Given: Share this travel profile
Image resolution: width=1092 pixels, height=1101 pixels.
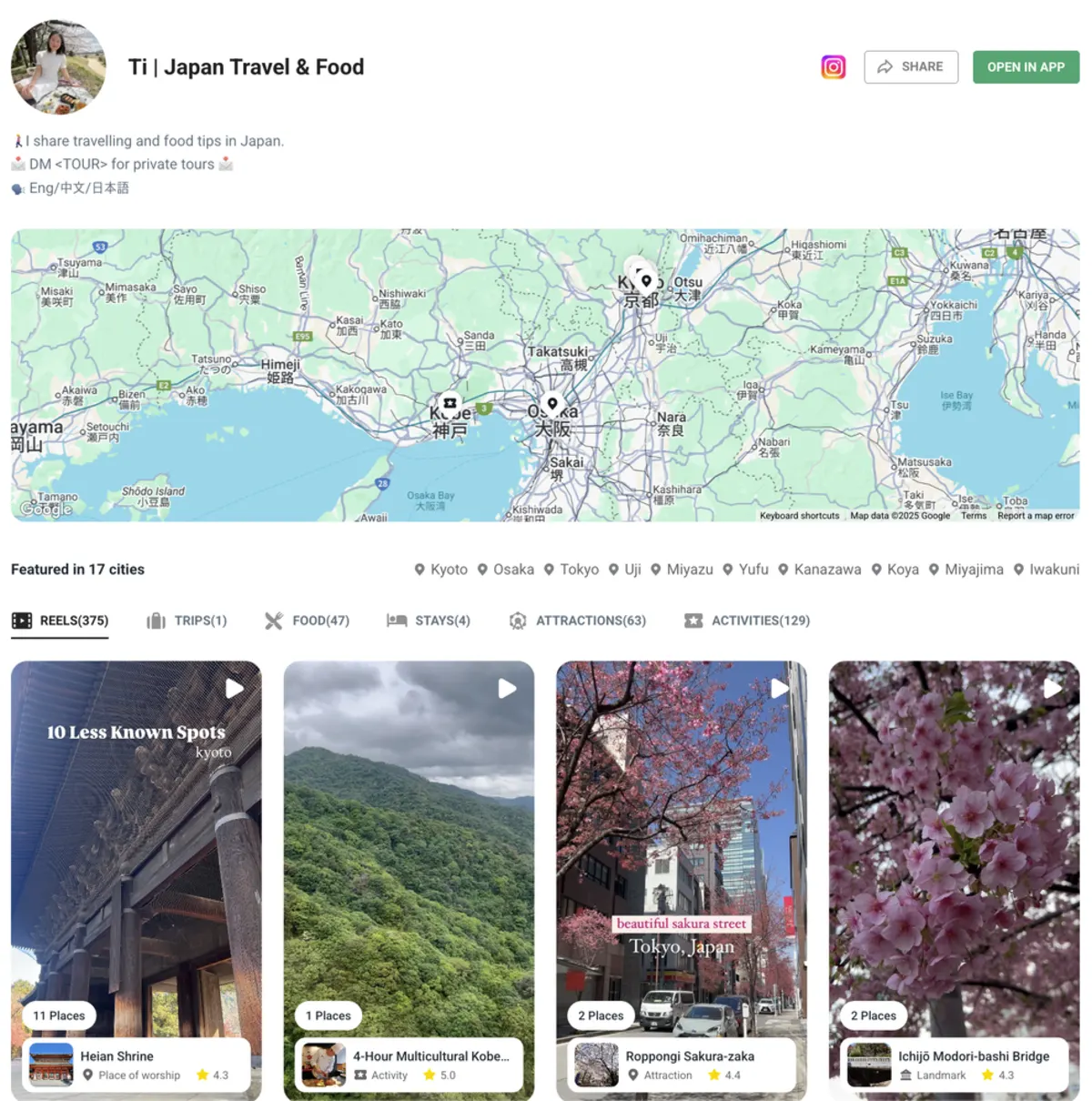Looking at the screenshot, I should pyautogui.click(x=910, y=67).
